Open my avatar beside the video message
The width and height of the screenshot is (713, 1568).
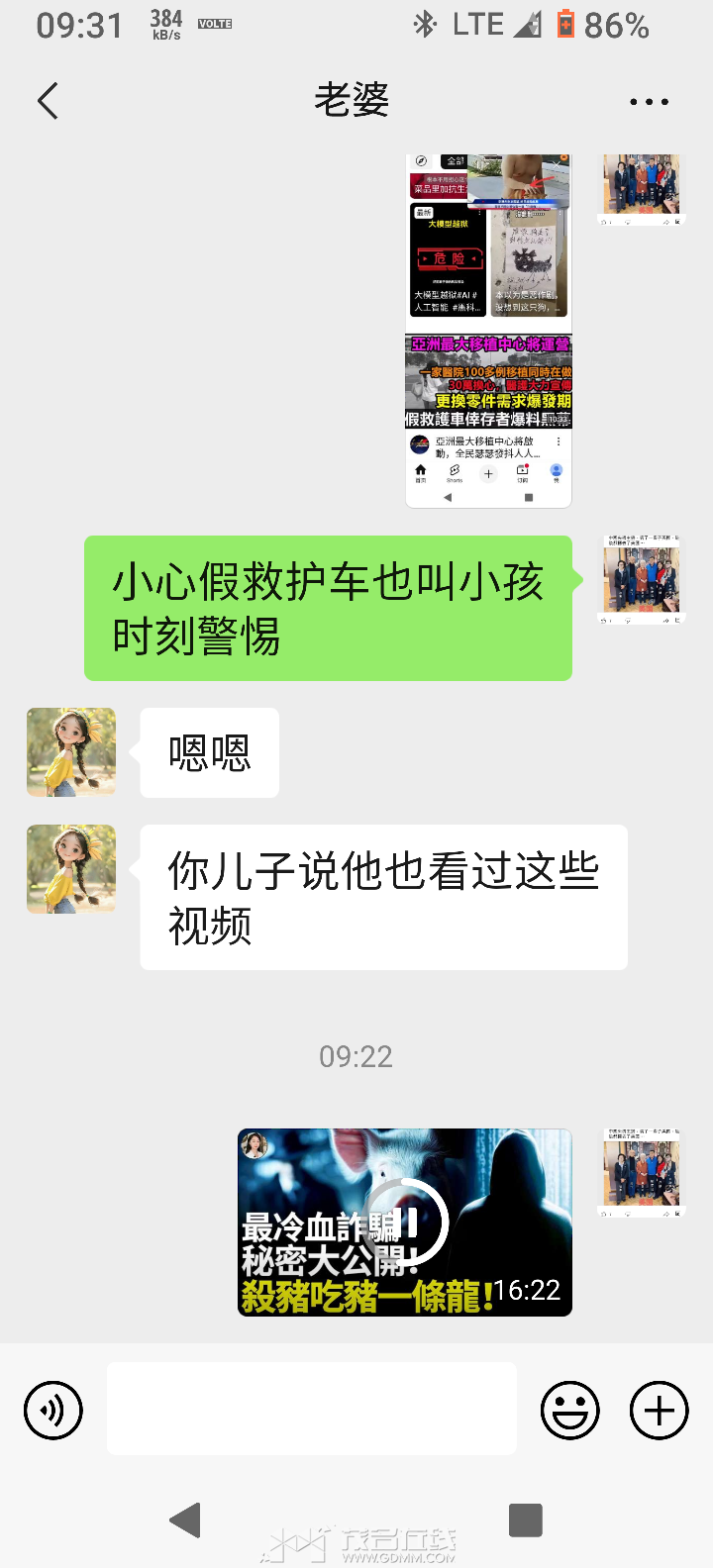pyautogui.click(x=642, y=1173)
